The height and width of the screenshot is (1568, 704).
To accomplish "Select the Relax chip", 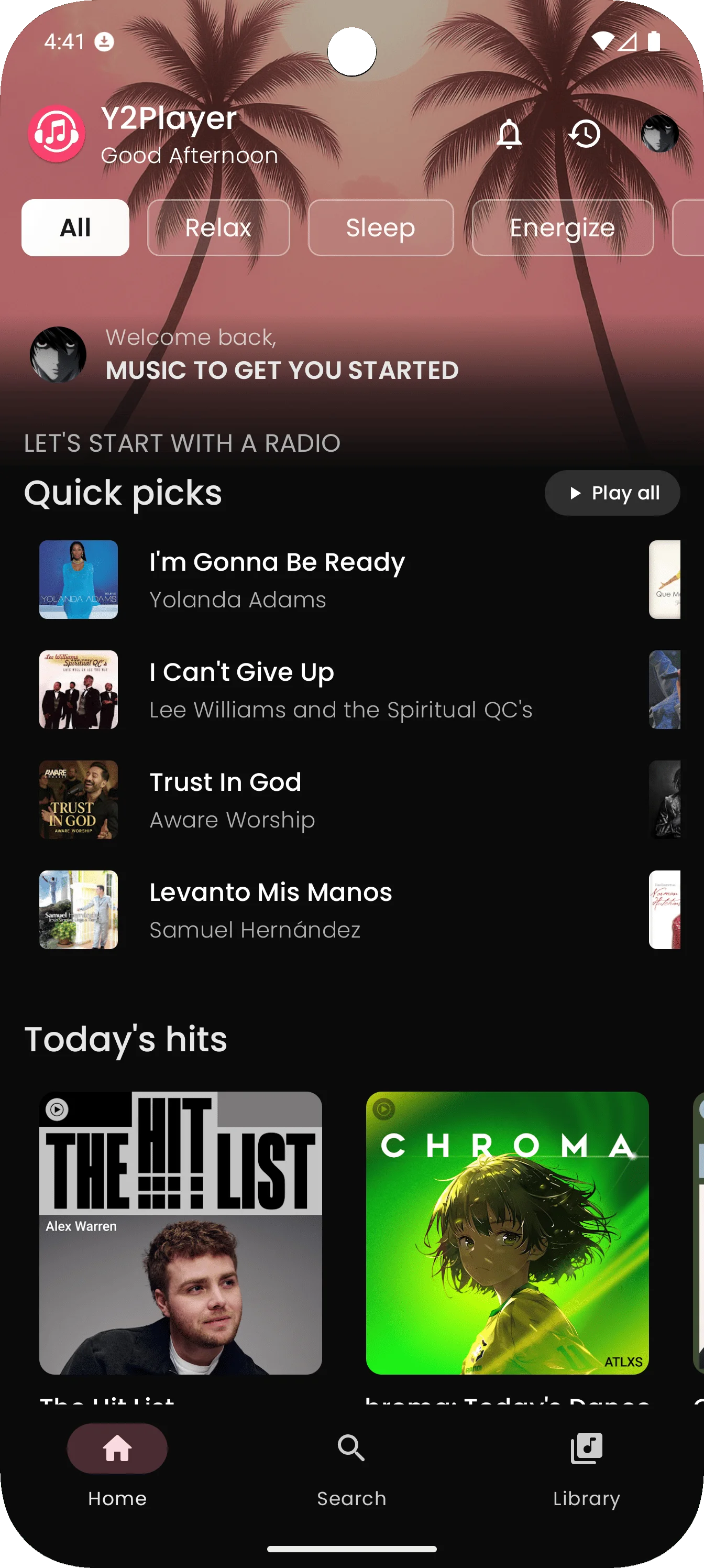I will click(x=218, y=227).
